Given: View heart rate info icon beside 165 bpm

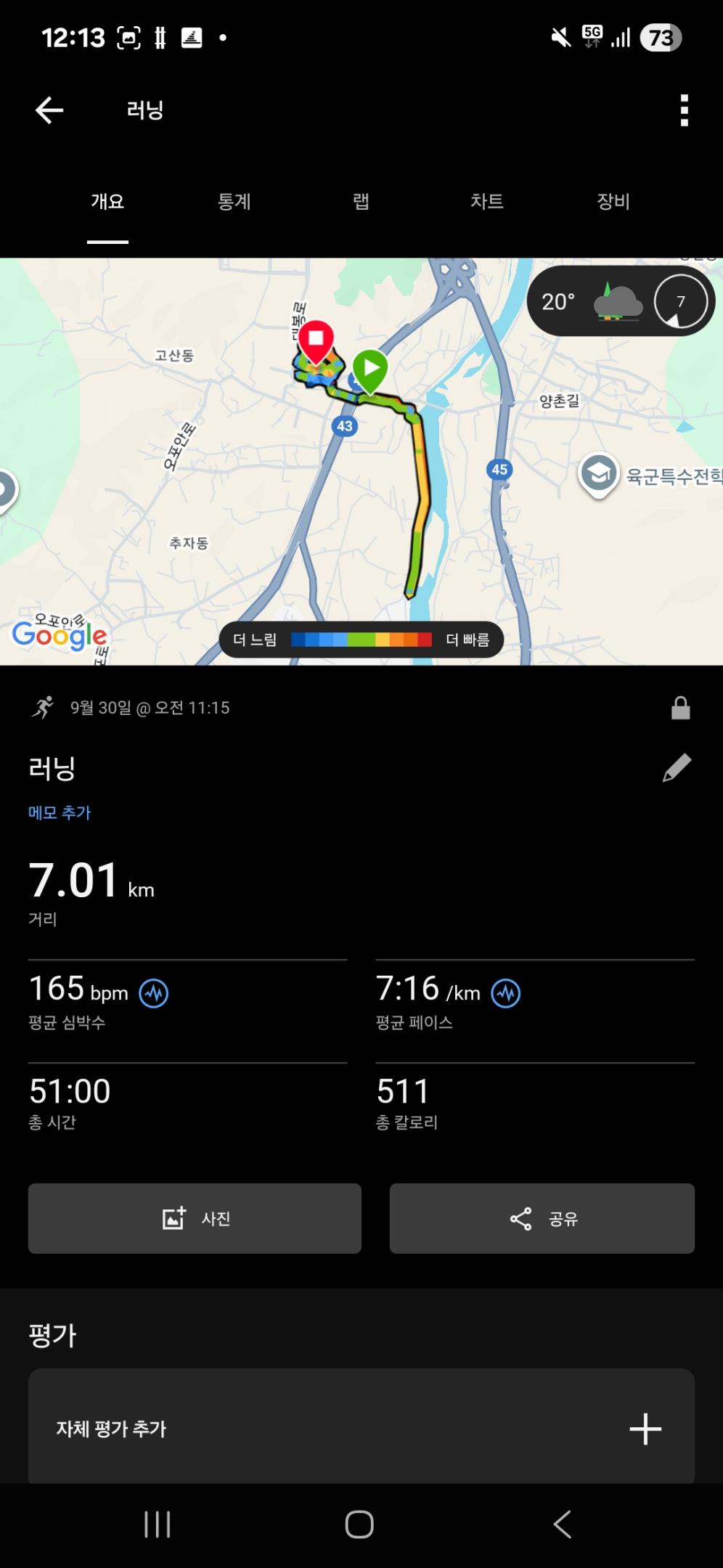Looking at the screenshot, I should (x=154, y=992).
